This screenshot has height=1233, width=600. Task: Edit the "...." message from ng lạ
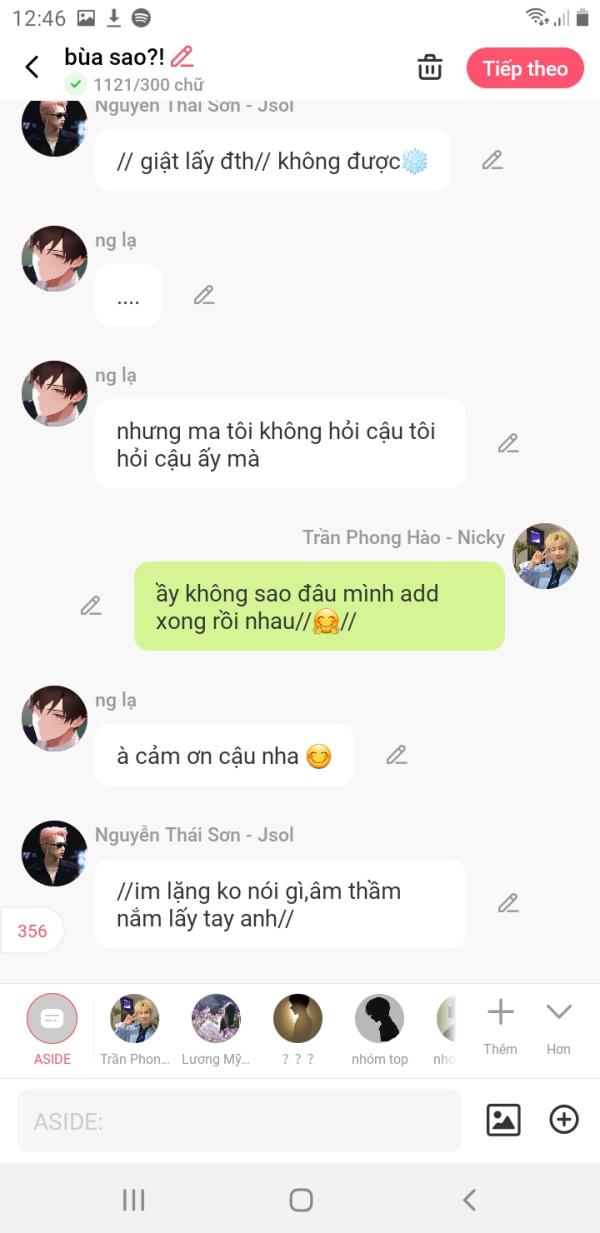[204, 295]
